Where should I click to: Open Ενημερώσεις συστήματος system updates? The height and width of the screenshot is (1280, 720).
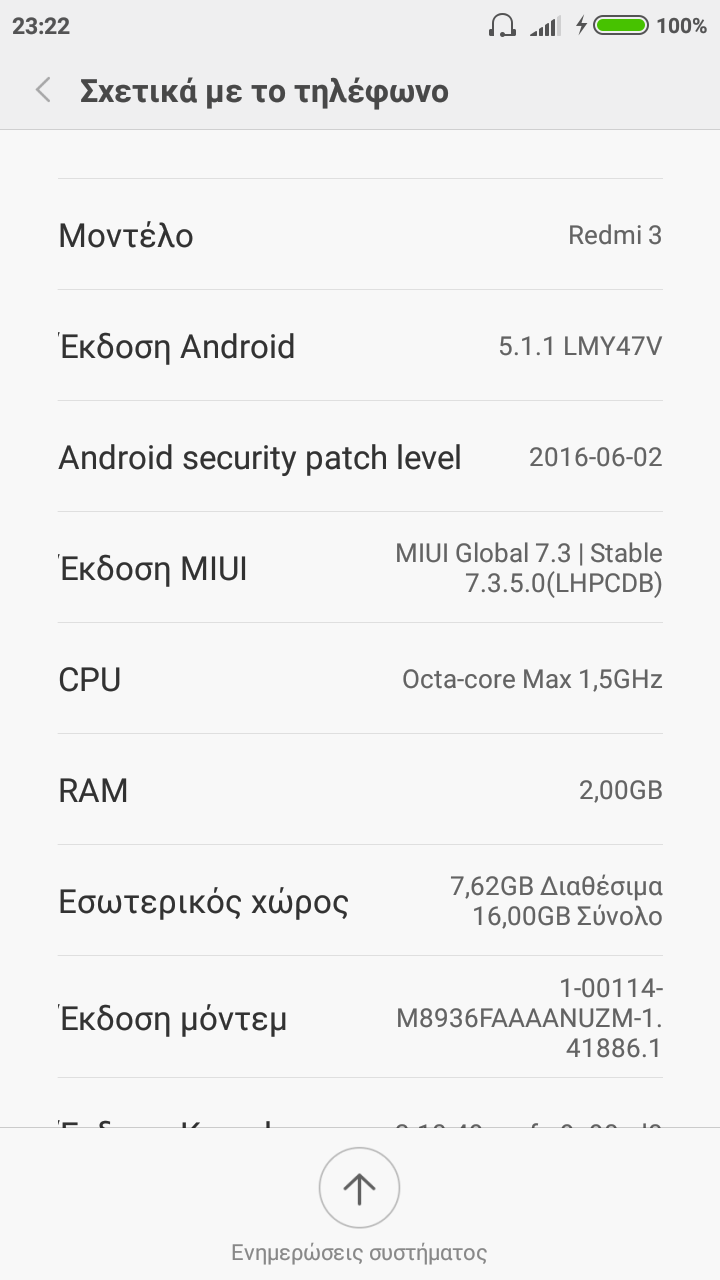click(359, 1188)
